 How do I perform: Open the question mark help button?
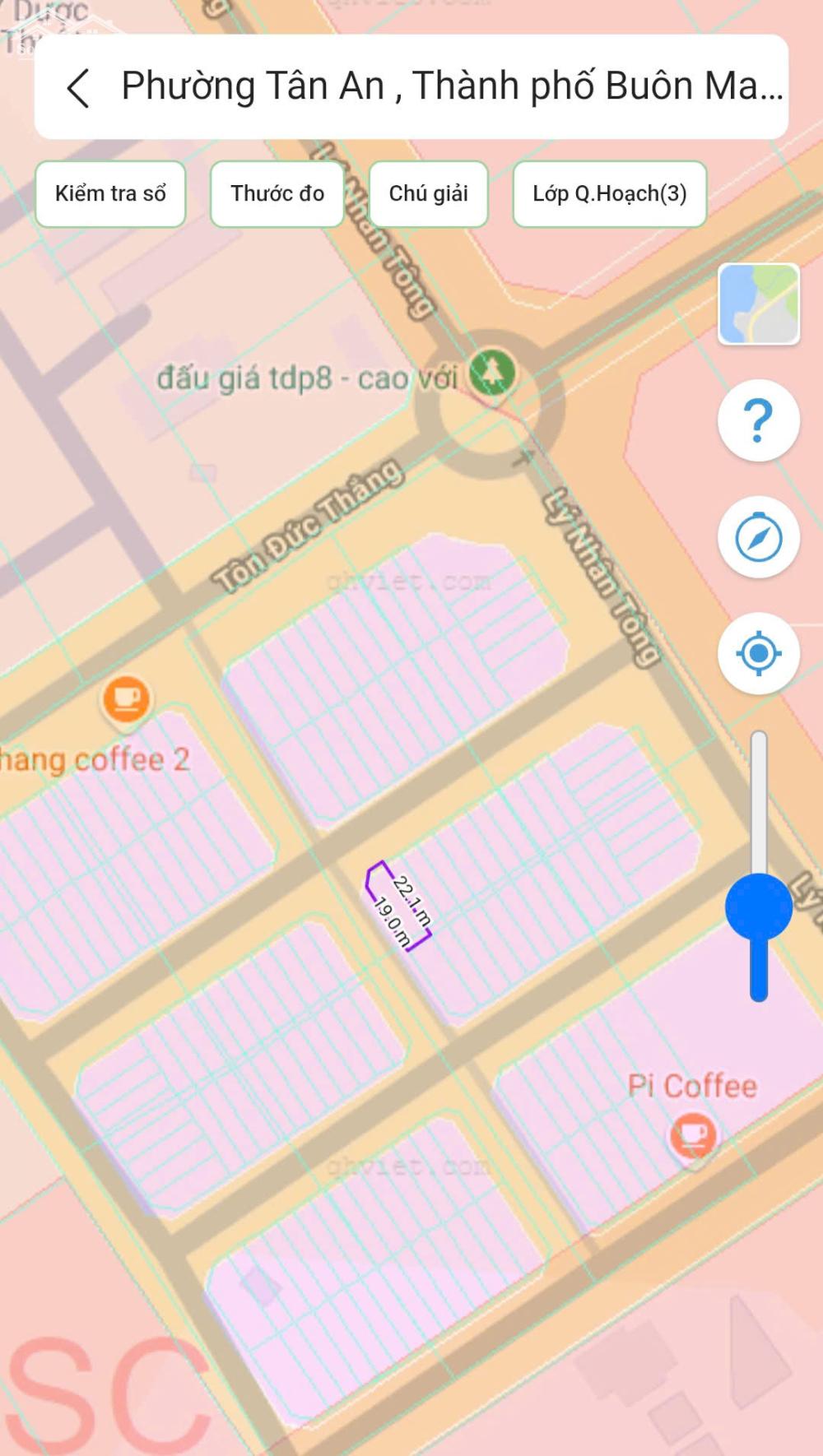(x=758, y=420)
